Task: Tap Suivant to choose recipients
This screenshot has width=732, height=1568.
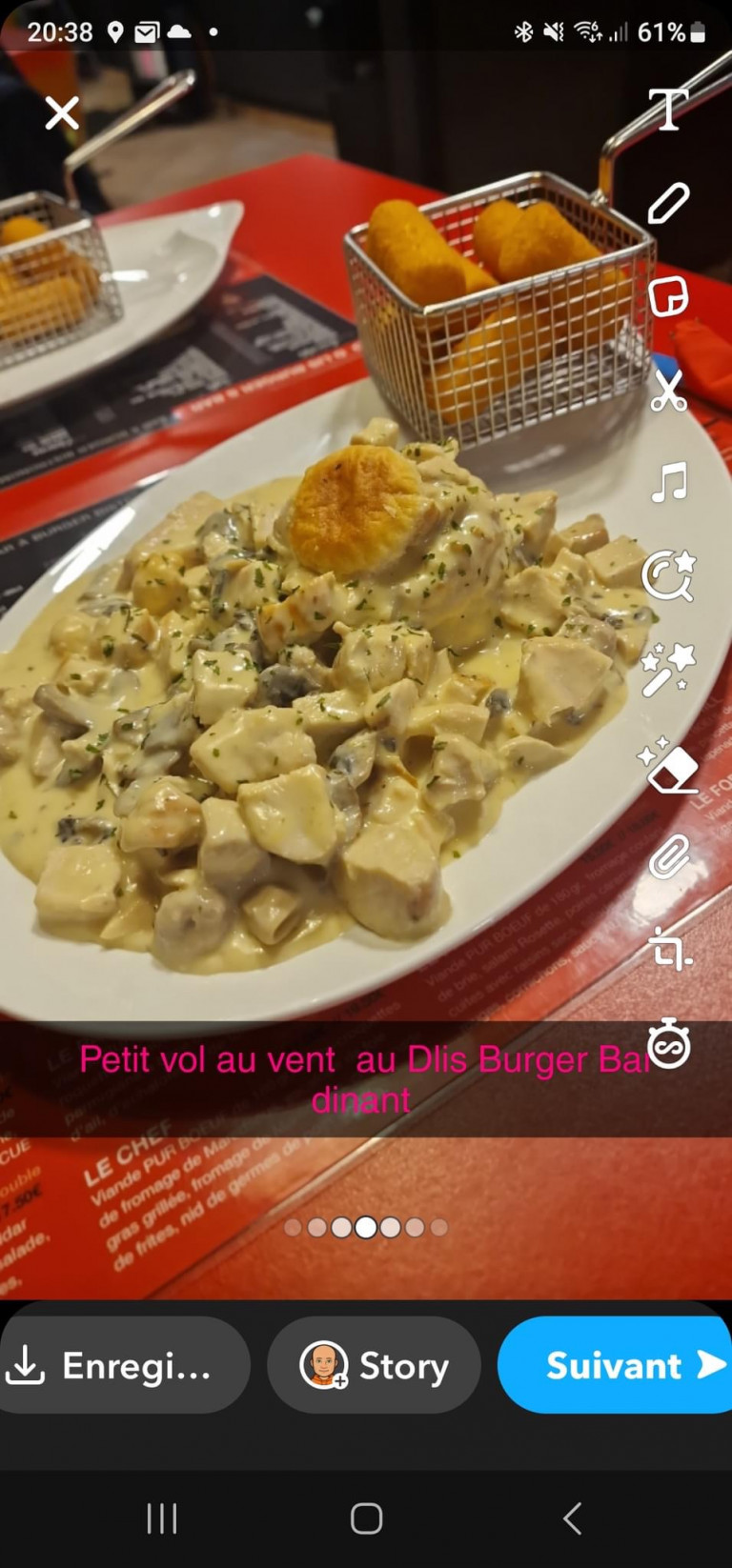Action: tap(616, 1365)
